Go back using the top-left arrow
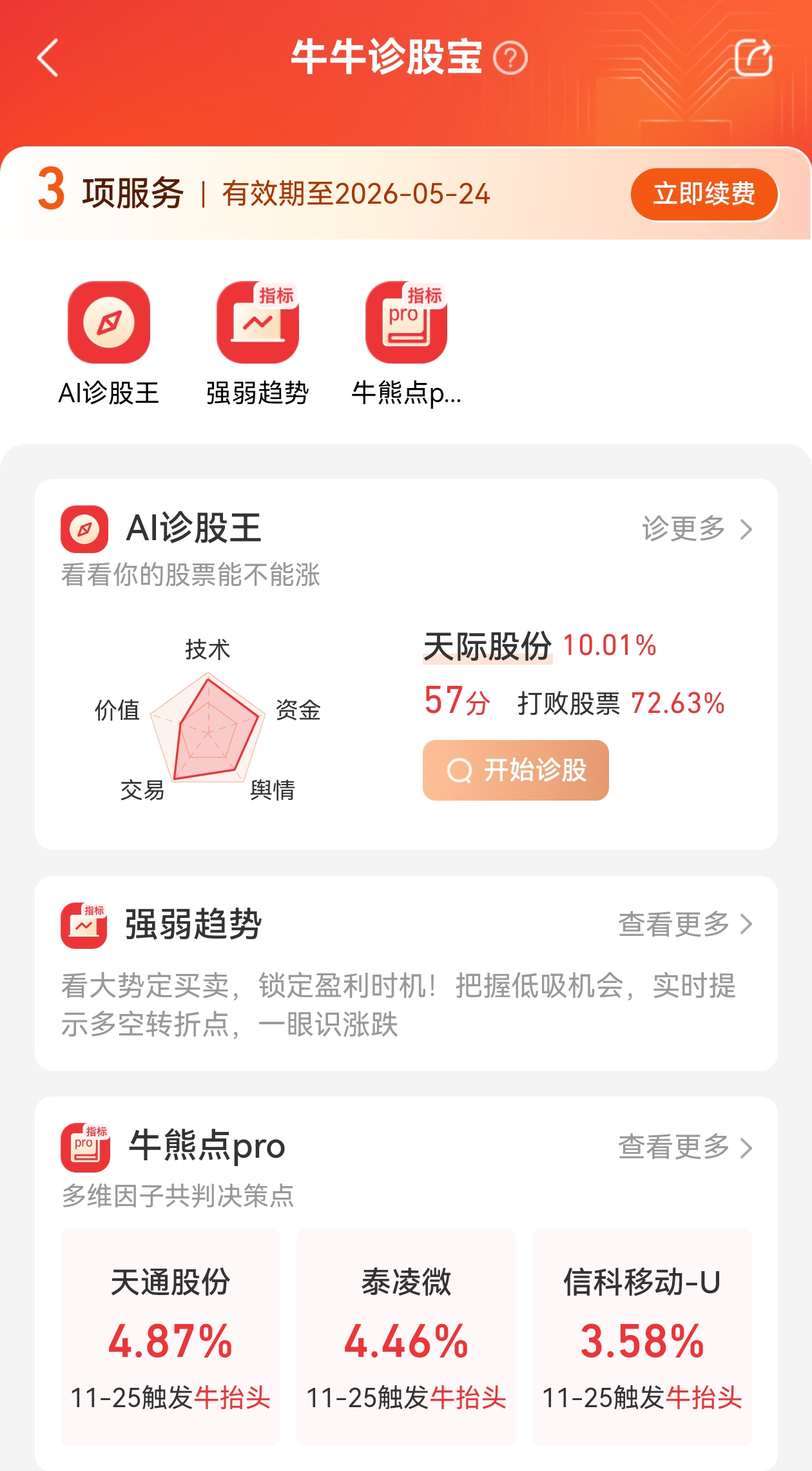Image resolution: width=812 pixels, height=1471 pixels. [x=48, y=58]
